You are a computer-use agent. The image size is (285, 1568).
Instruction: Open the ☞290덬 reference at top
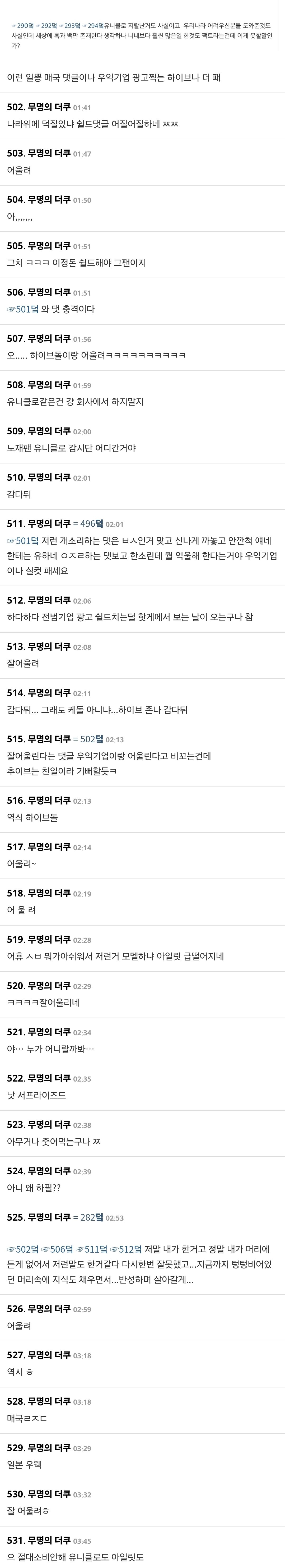tap(22, 26)
